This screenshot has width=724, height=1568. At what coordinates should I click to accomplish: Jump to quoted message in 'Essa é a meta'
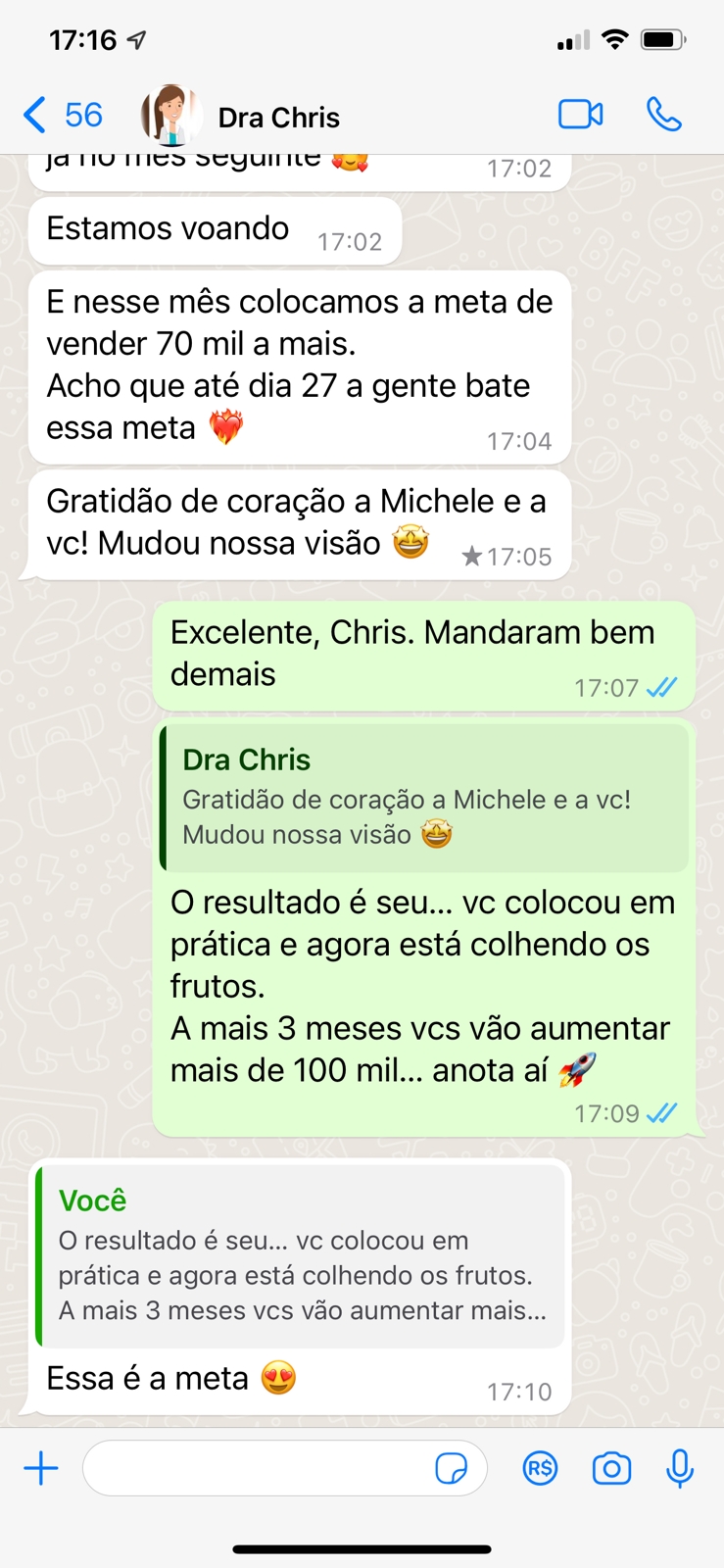click(x=300, y=1256)
